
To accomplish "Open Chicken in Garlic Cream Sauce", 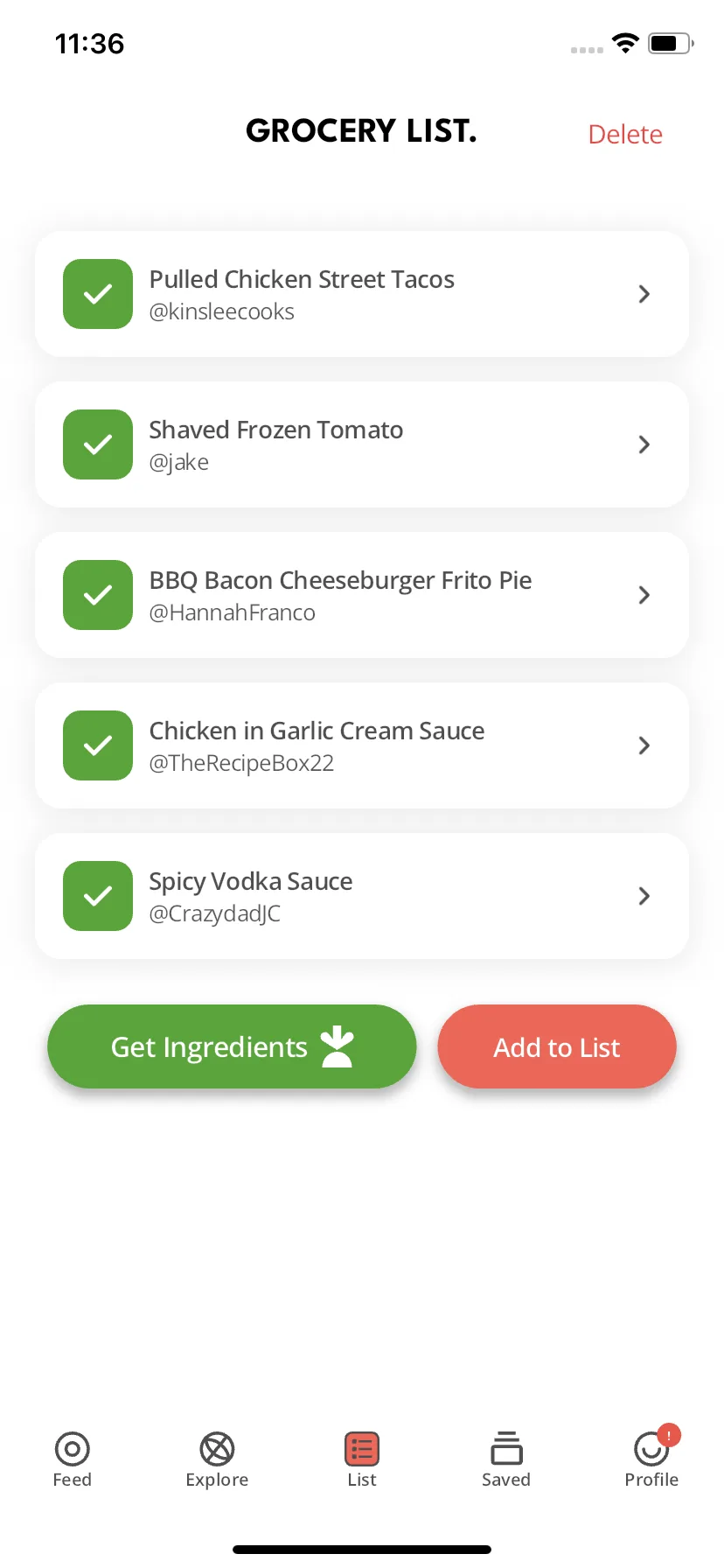I will point(644,745).
